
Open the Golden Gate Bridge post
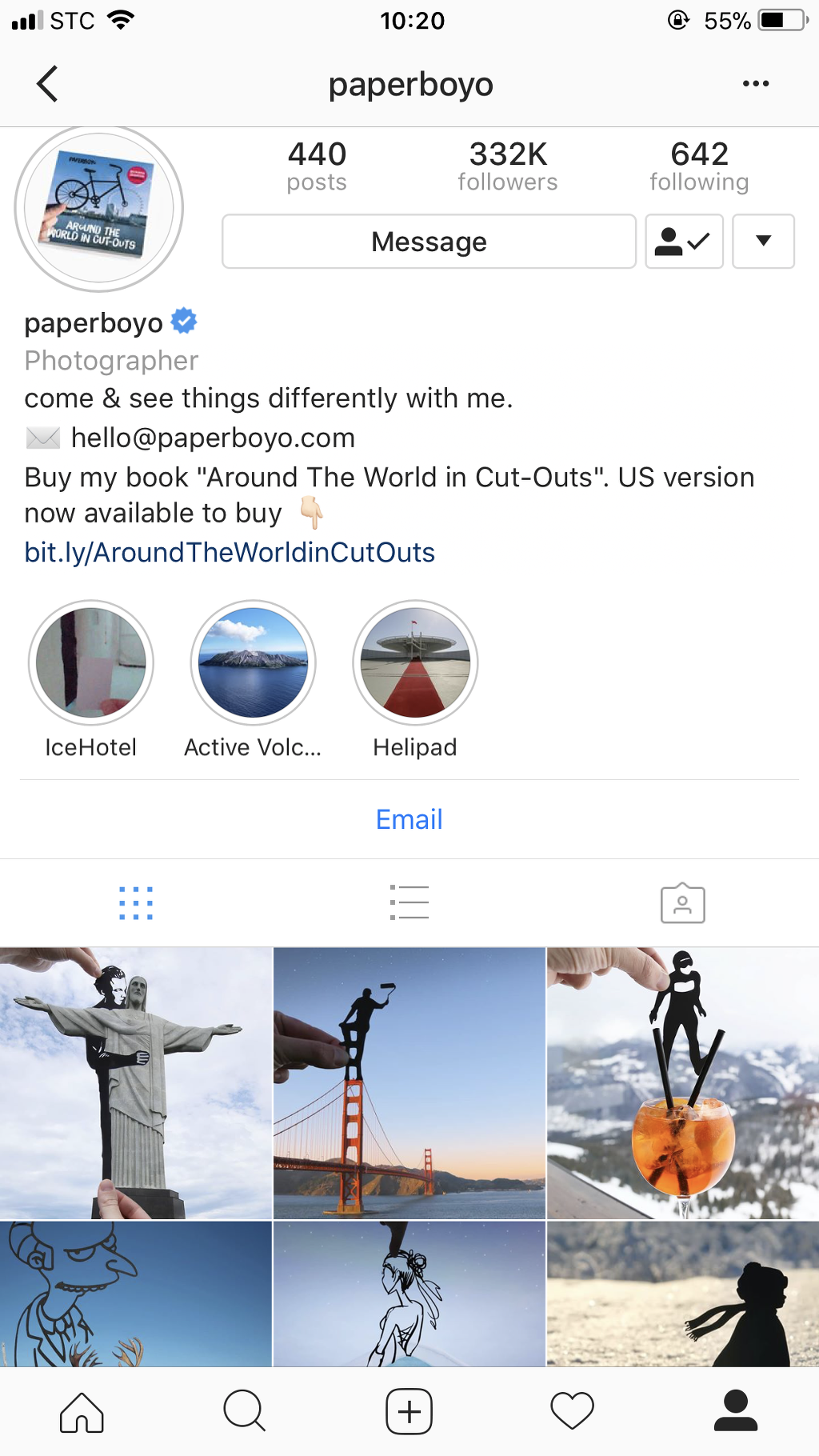409,1083
